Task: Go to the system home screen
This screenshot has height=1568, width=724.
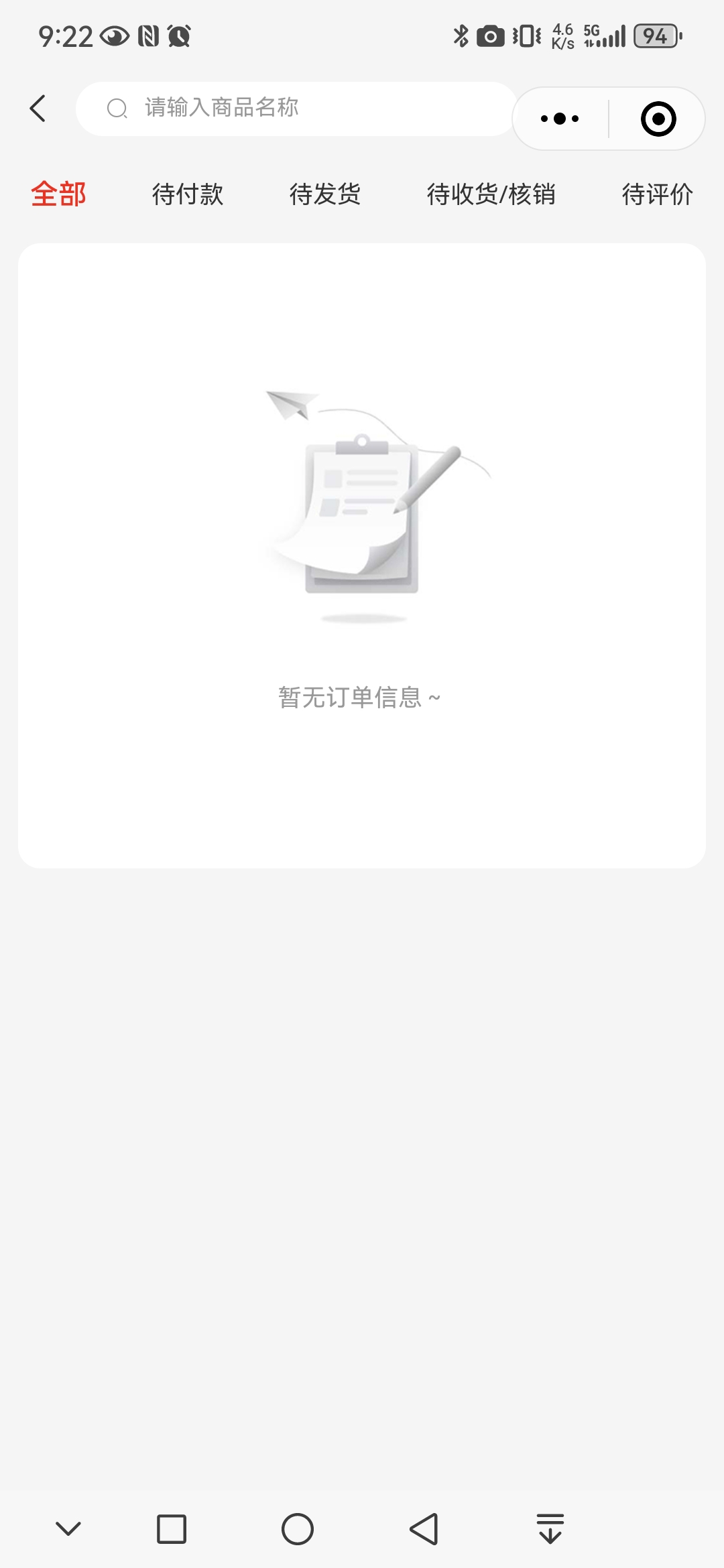Action: 298,1529
